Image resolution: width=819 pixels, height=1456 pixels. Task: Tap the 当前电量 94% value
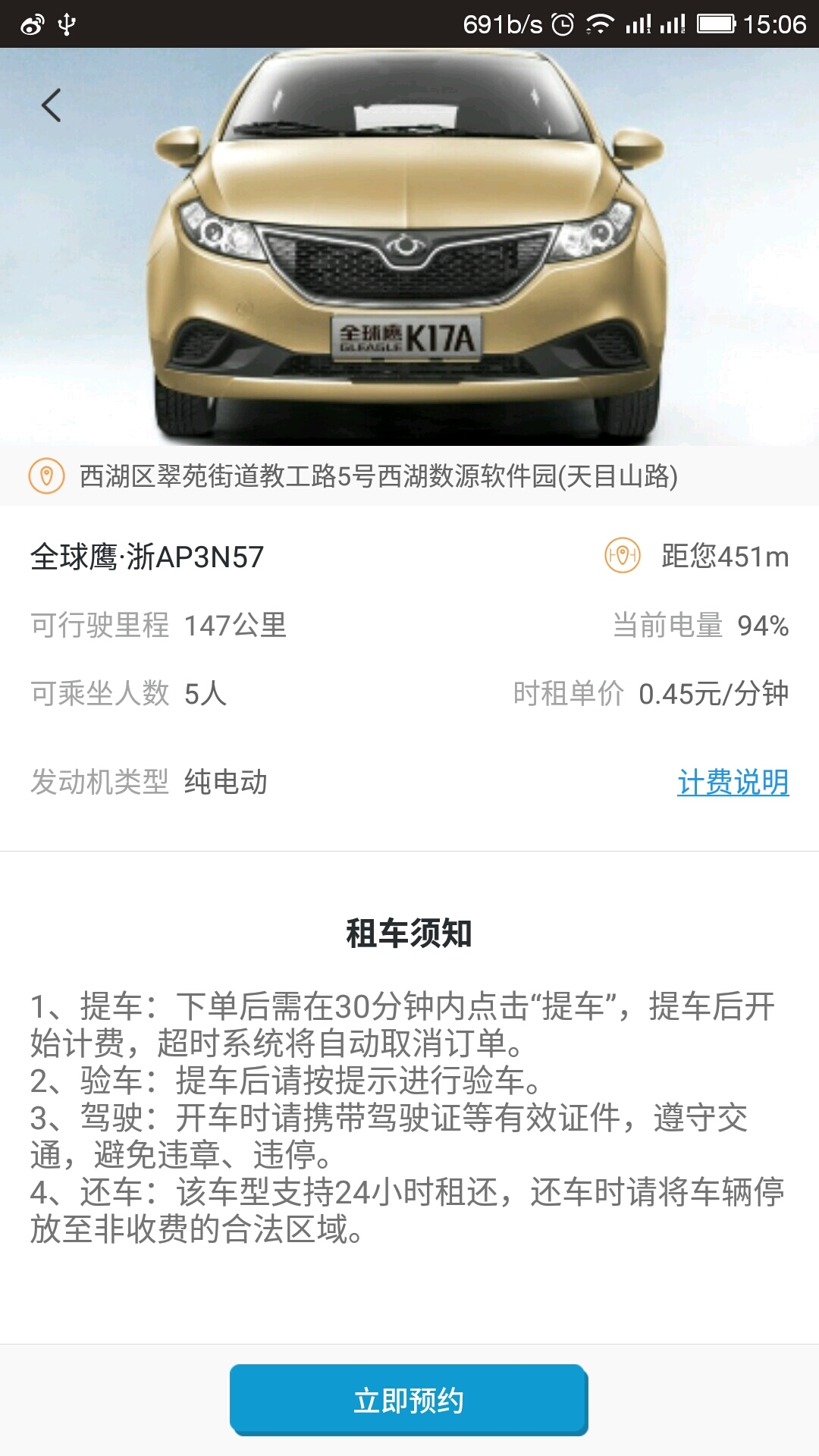[698, 626]
